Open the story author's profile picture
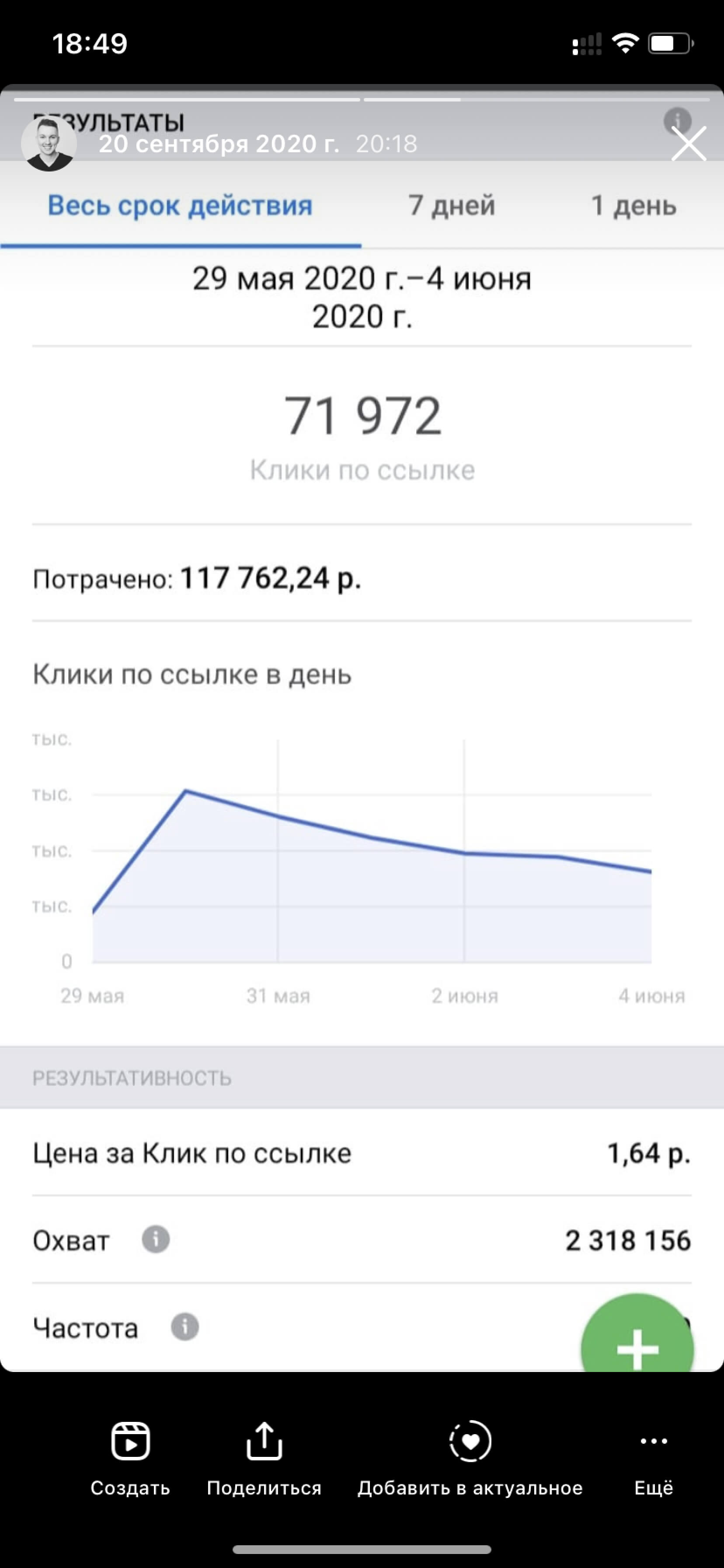Image resolution: width=724 pixels, height=1568 pixels. coord(49,144)
